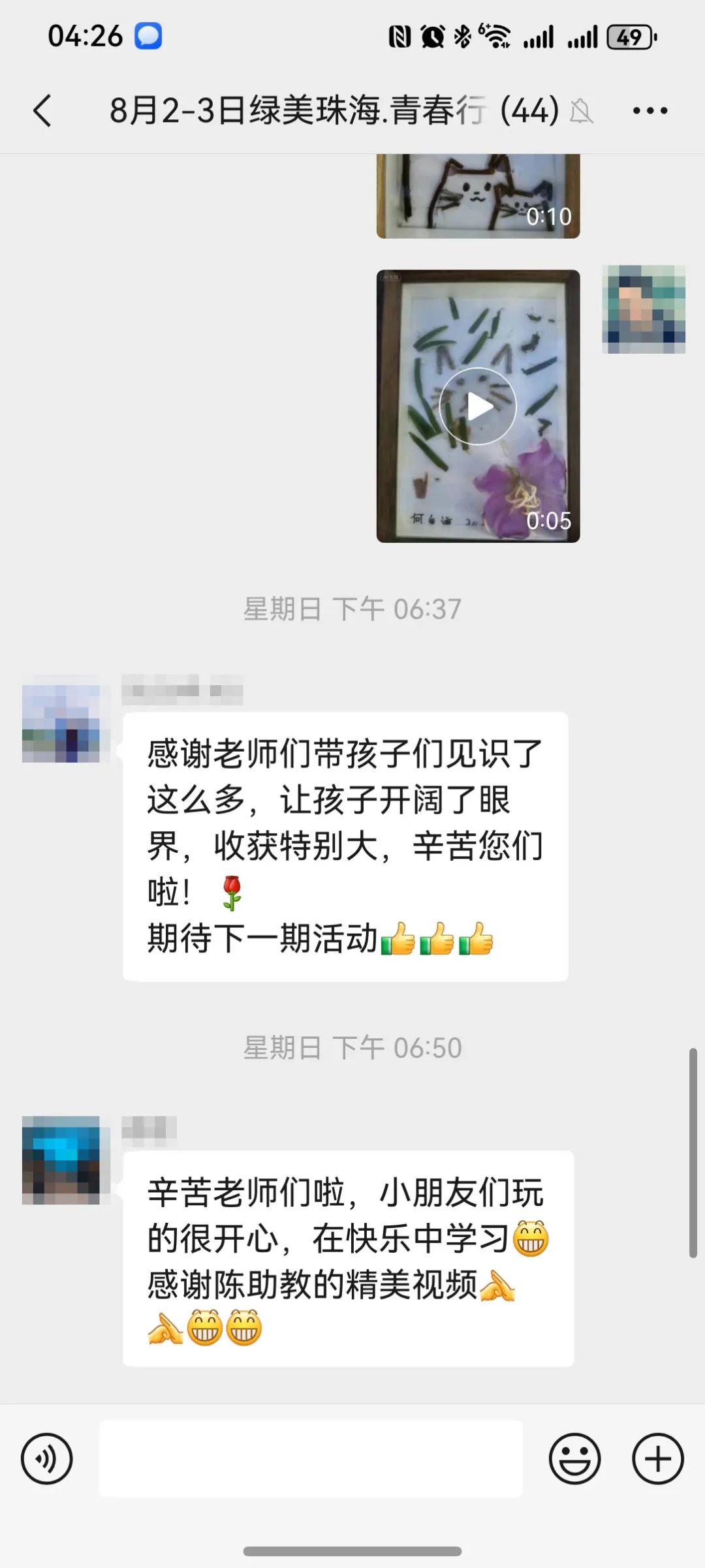Open the 0:10 cat artwork video
Image resolution: width=705 pixels, height=1568 pixels.
click(478, 196)
